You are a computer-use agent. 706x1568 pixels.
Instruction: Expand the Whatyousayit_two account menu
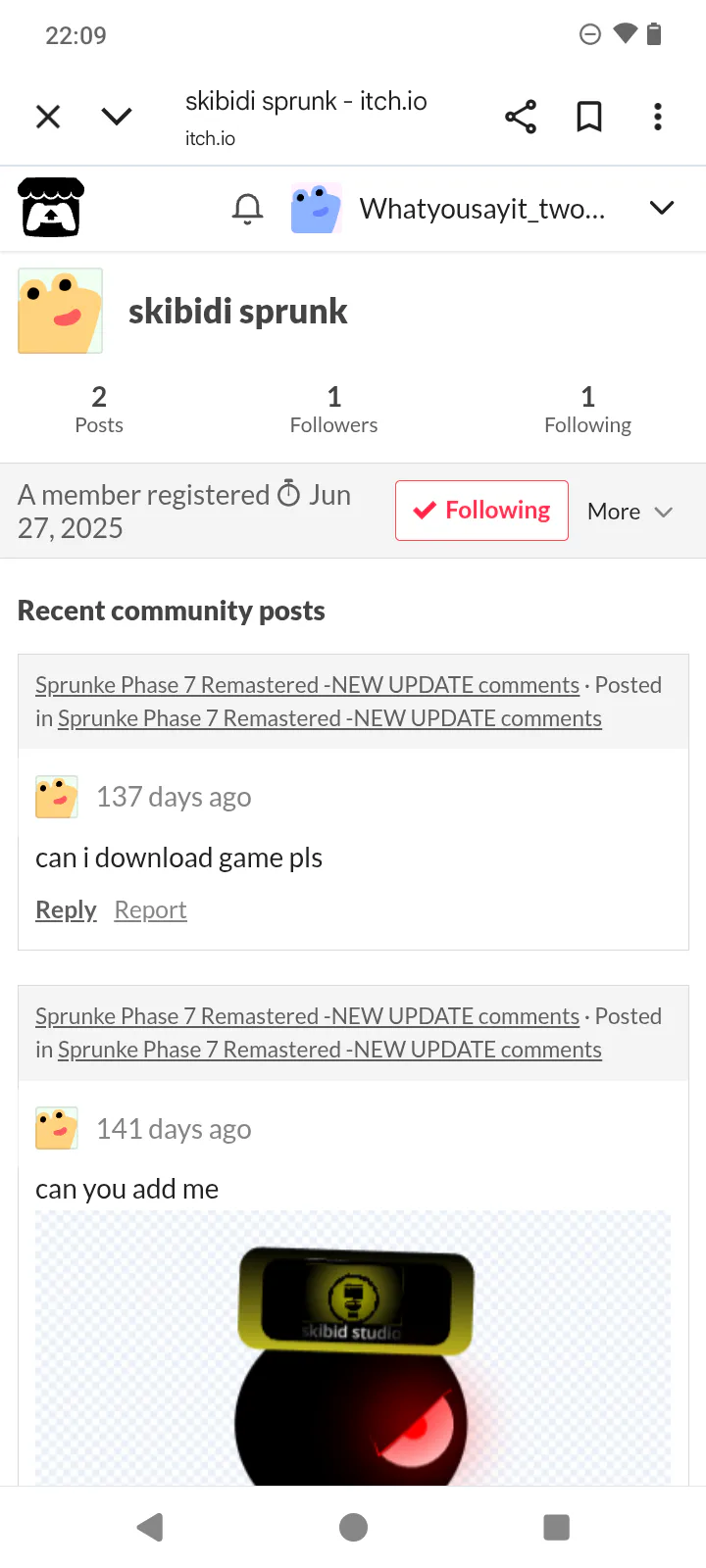(x=662, y=208)
